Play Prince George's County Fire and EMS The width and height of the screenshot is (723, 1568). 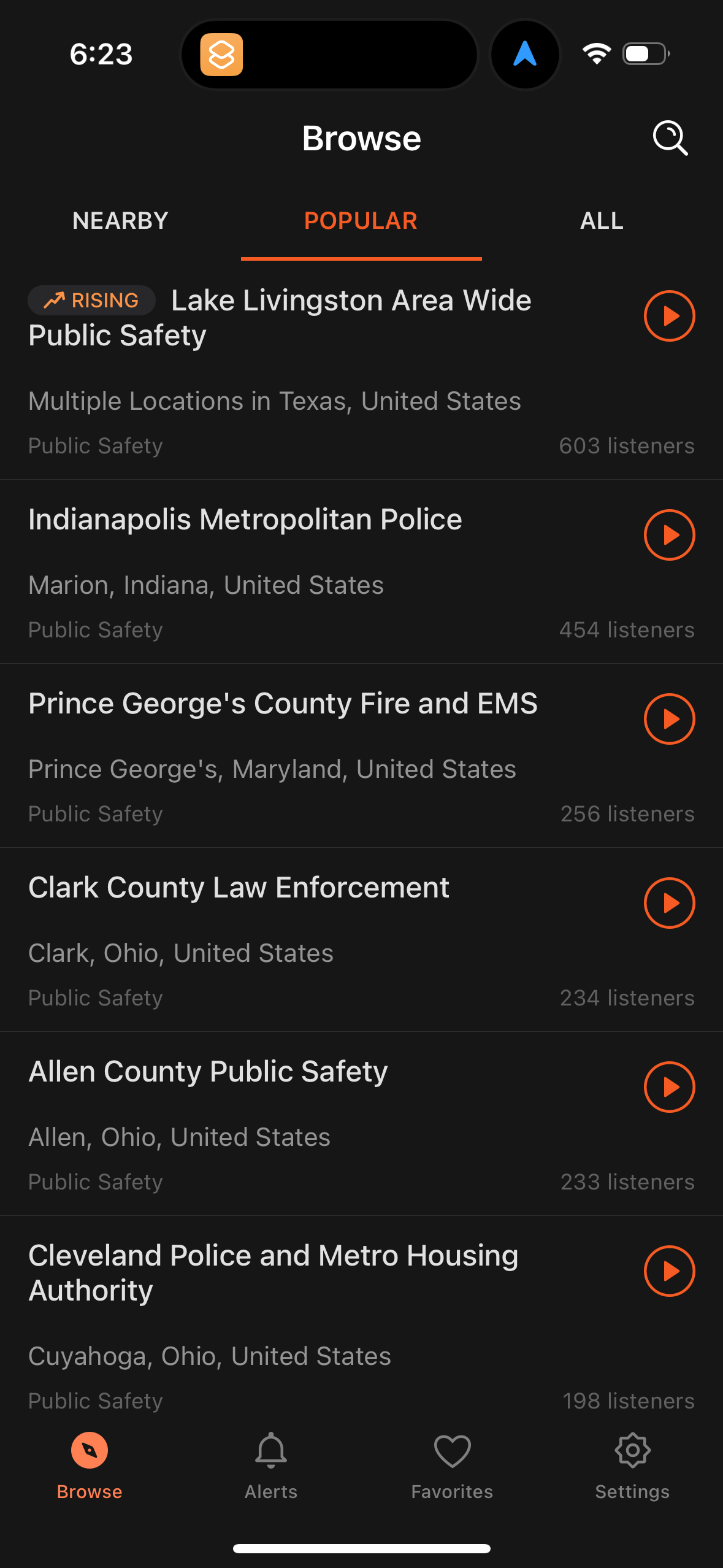tap(670, 720)
